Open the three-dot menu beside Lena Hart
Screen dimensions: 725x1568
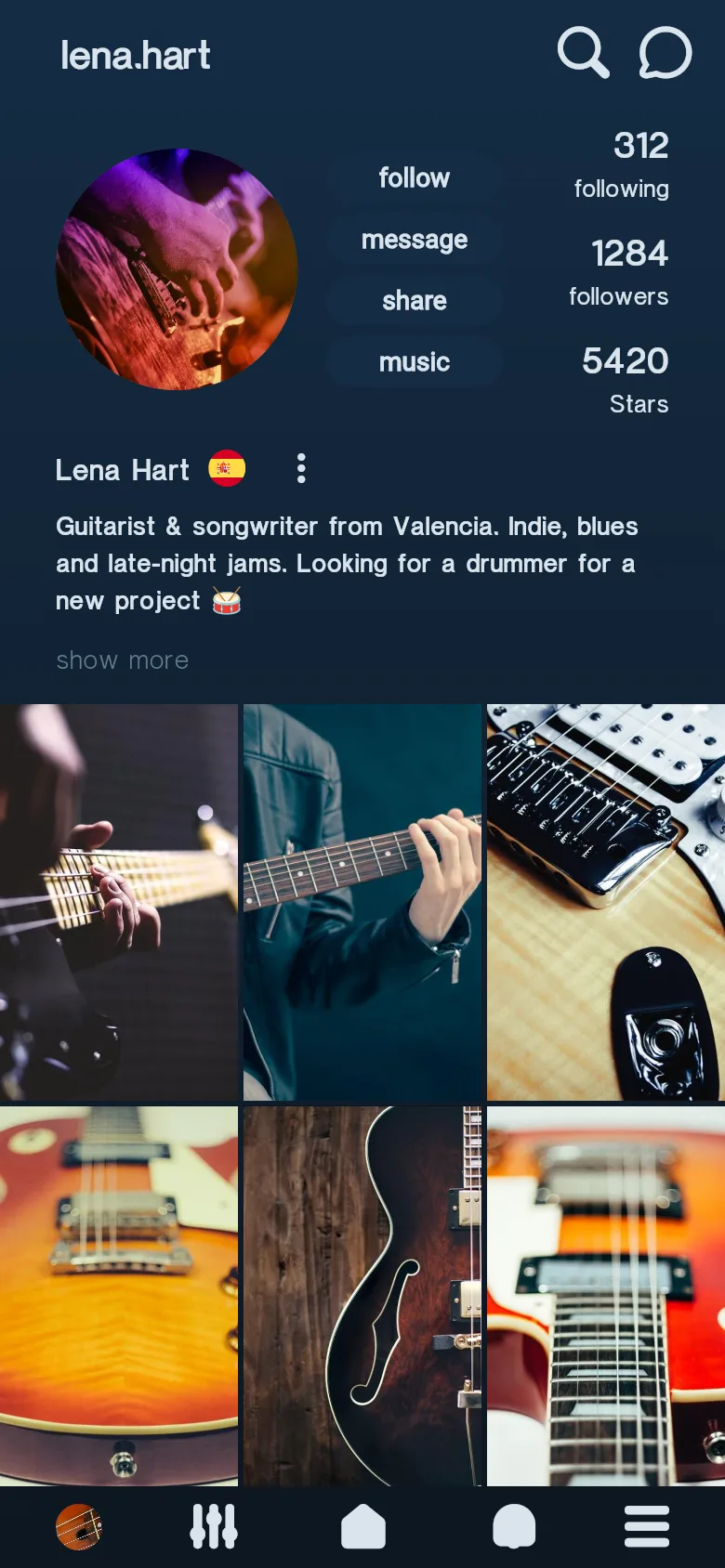[x=301, y=469]
